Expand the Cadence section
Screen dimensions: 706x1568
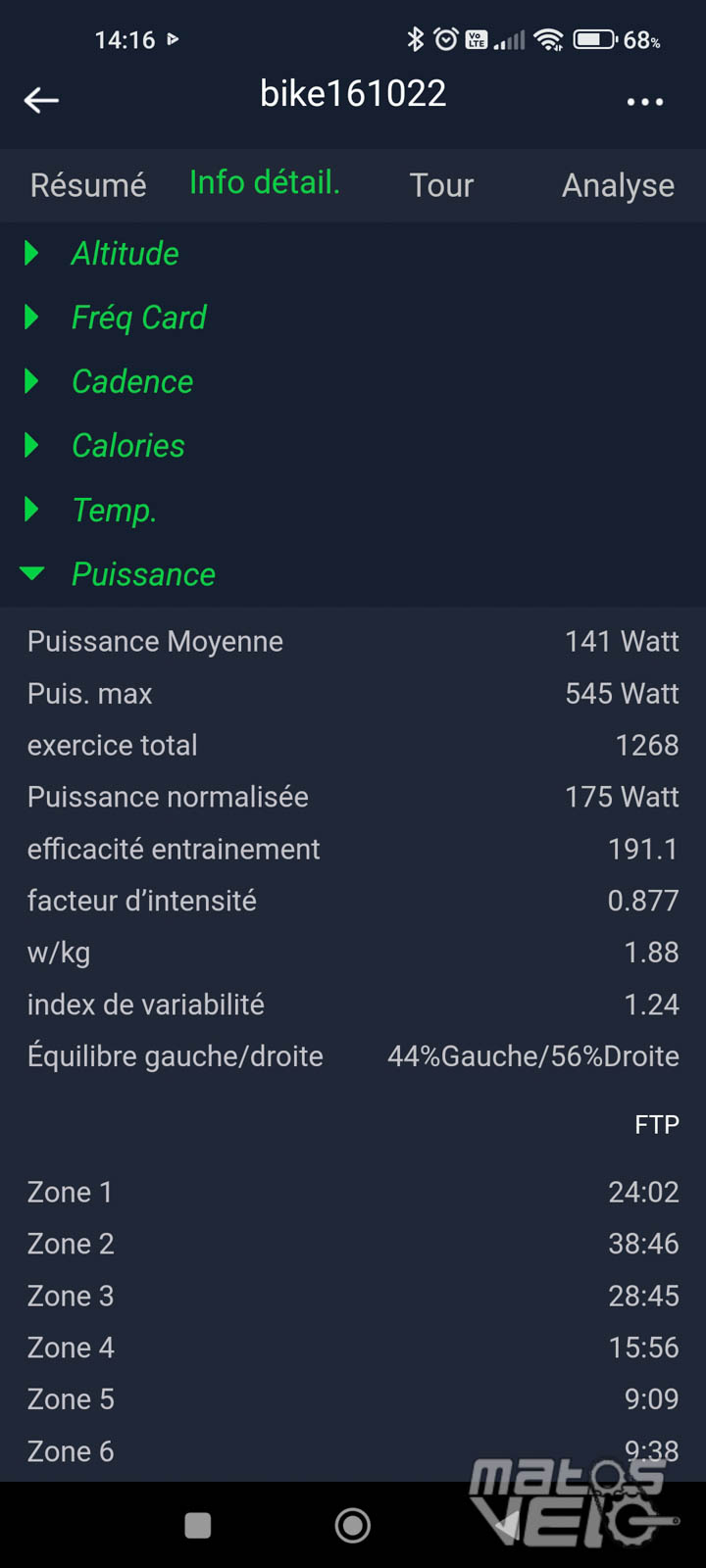(x=353, y=381)
